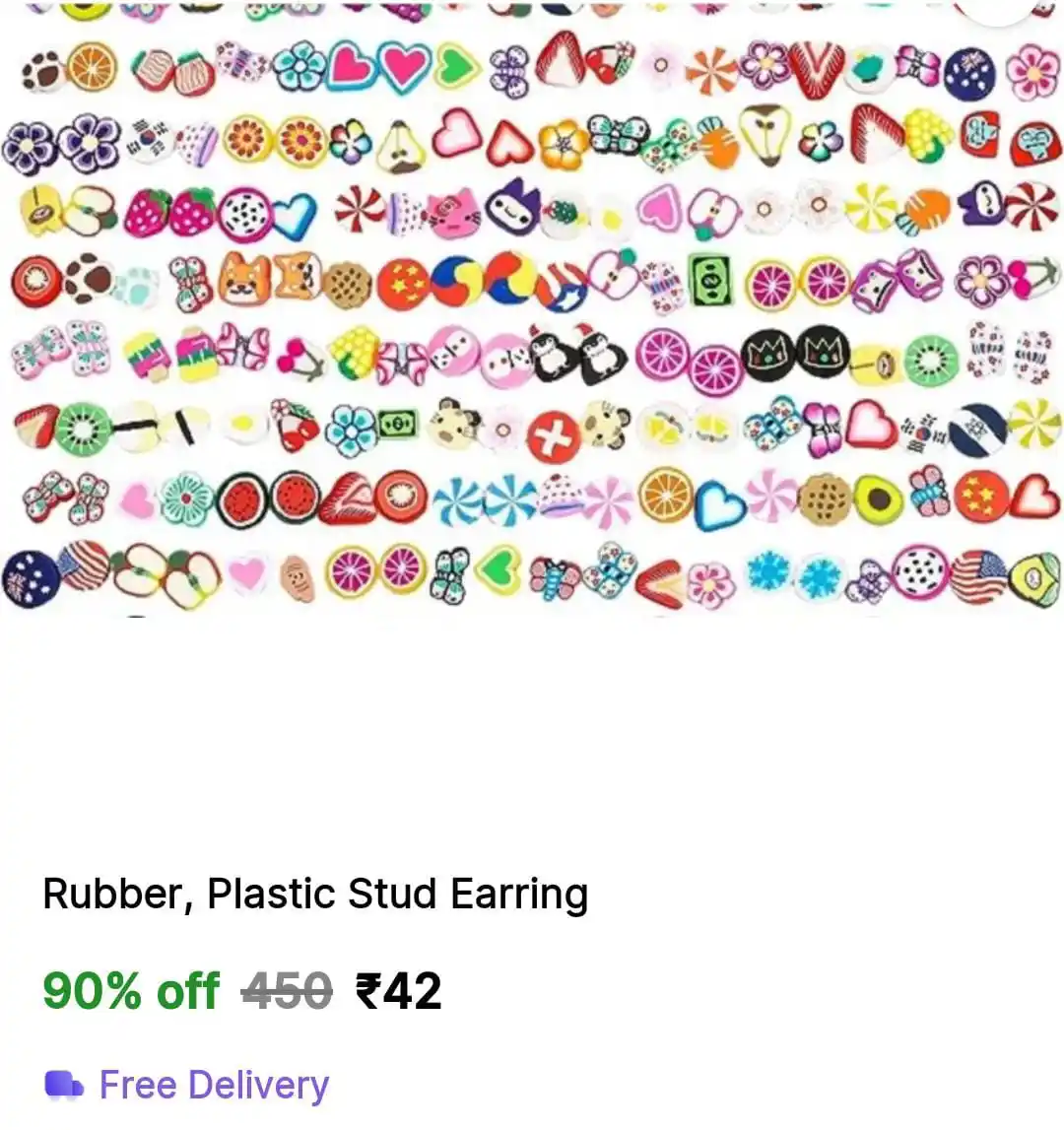Open the full product image of earrings

tap(532, 315)
